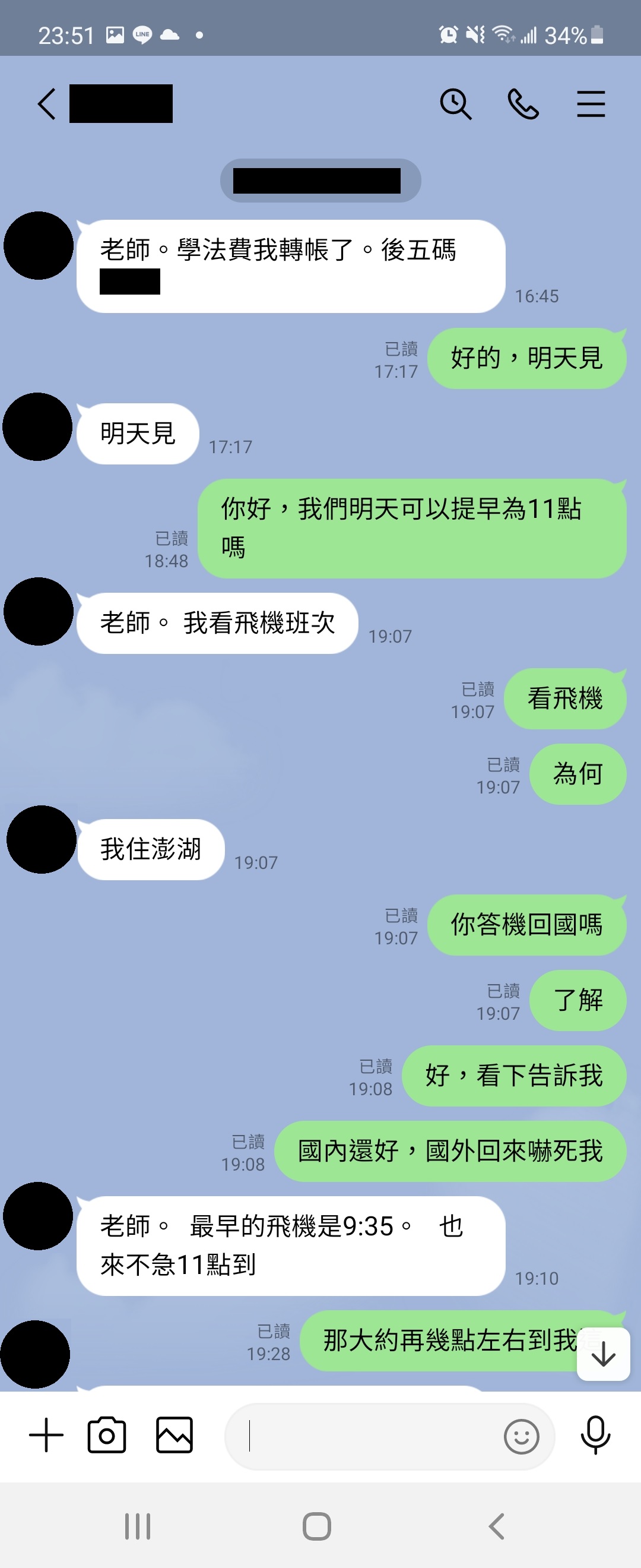Record a voice message with the microphone
641x1568 pixels.
pyautogui.click(x=595, y=1436)
